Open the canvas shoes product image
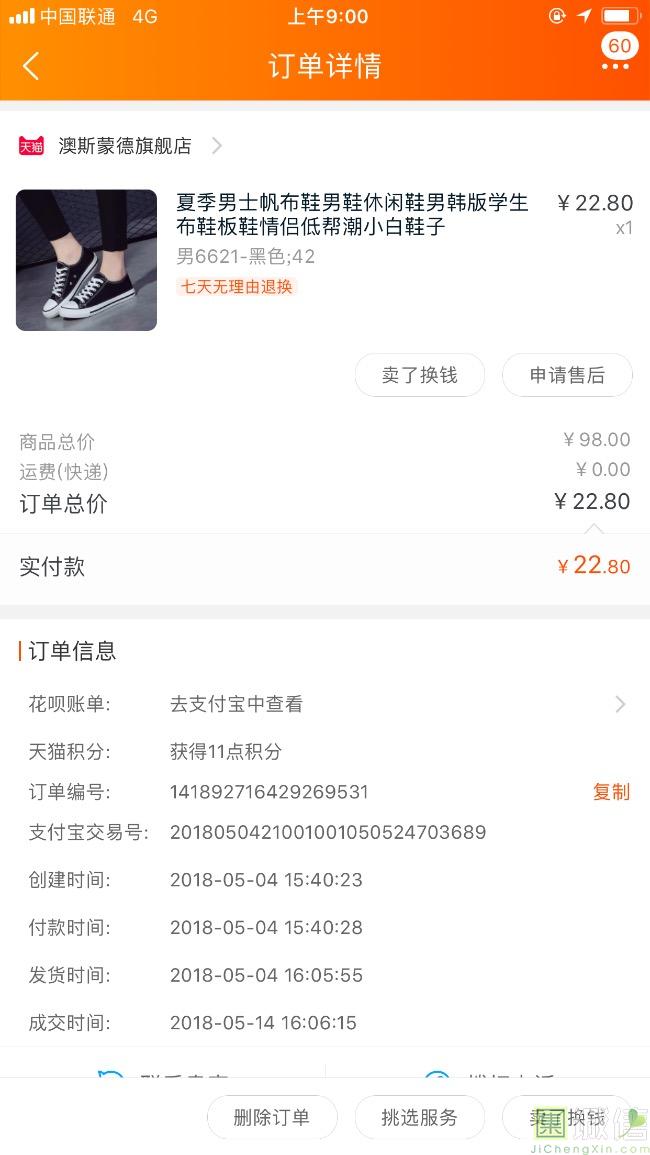650x1155 pixels. [x=86, y=260]
